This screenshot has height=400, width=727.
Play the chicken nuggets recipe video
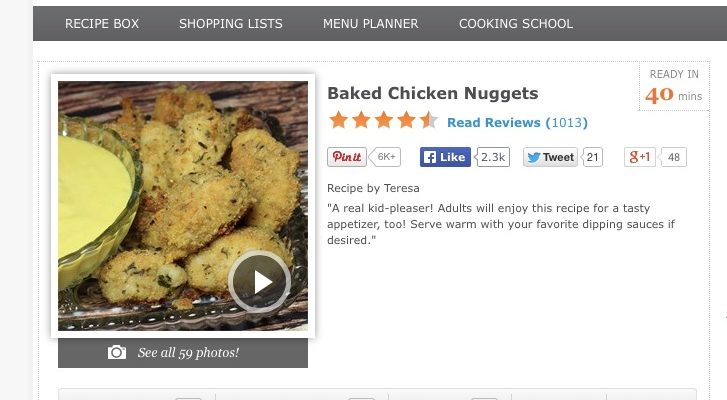tap(259, 282)
